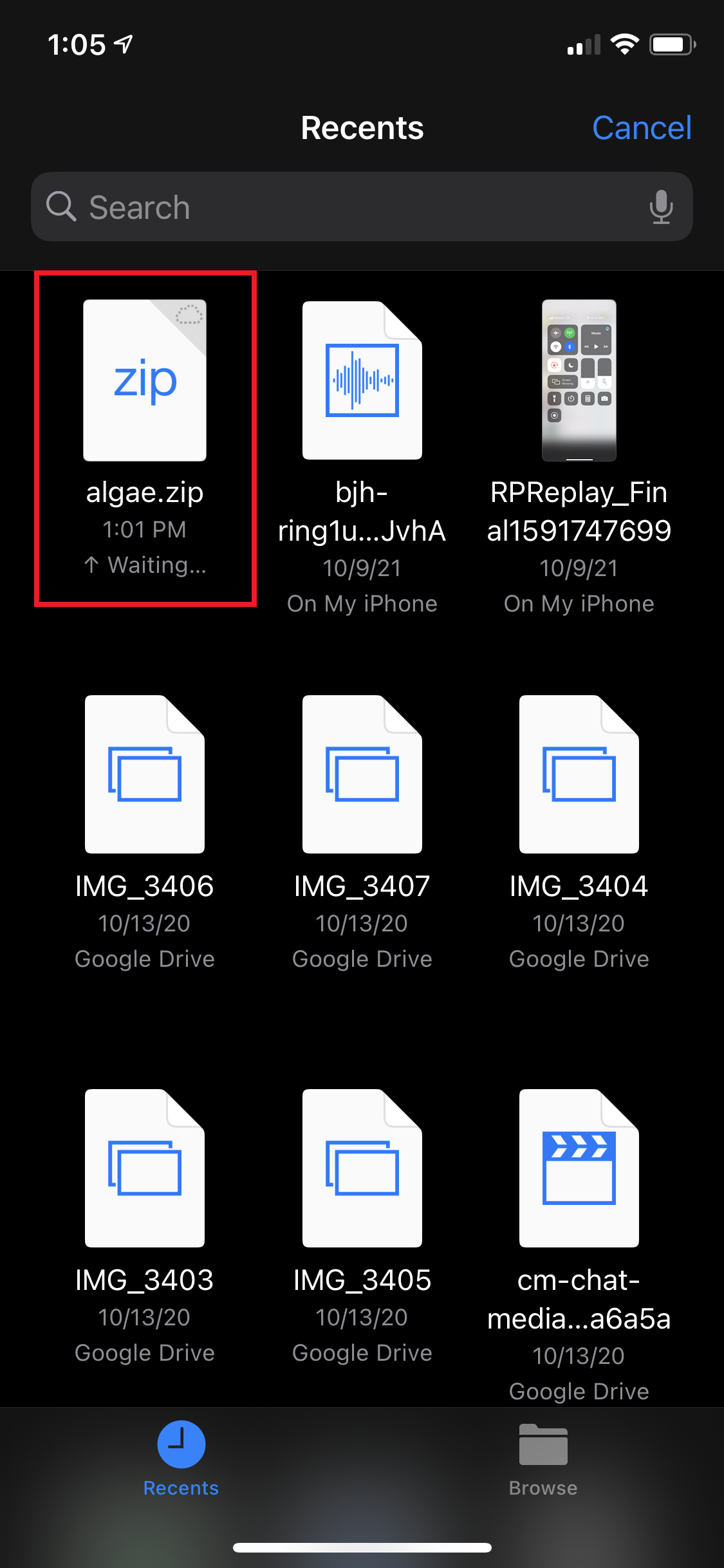Select IMG_3406 from Google Drive
This screenshot has width=724, height=1568.
(x=145, y=775)
